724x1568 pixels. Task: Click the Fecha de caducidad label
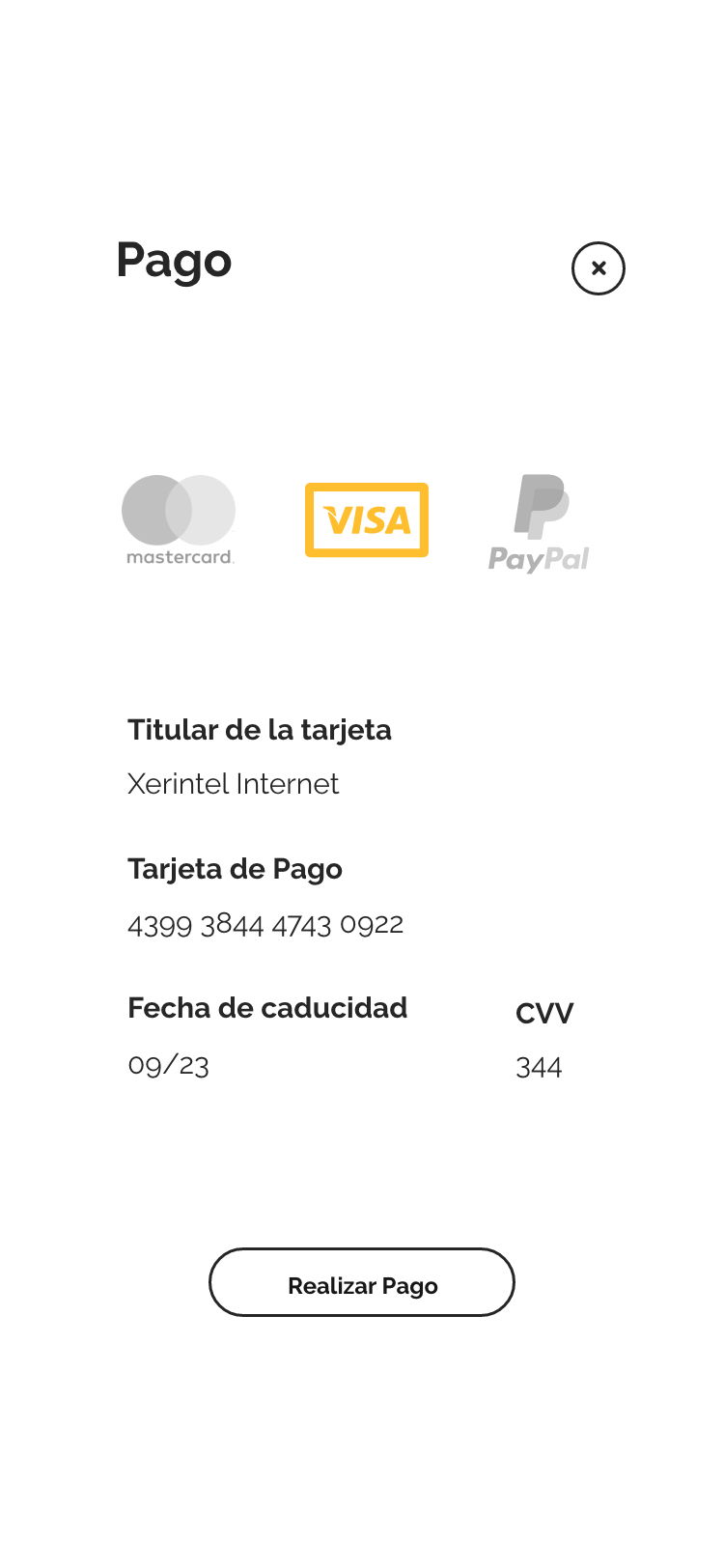click(x=267, y=1007)
